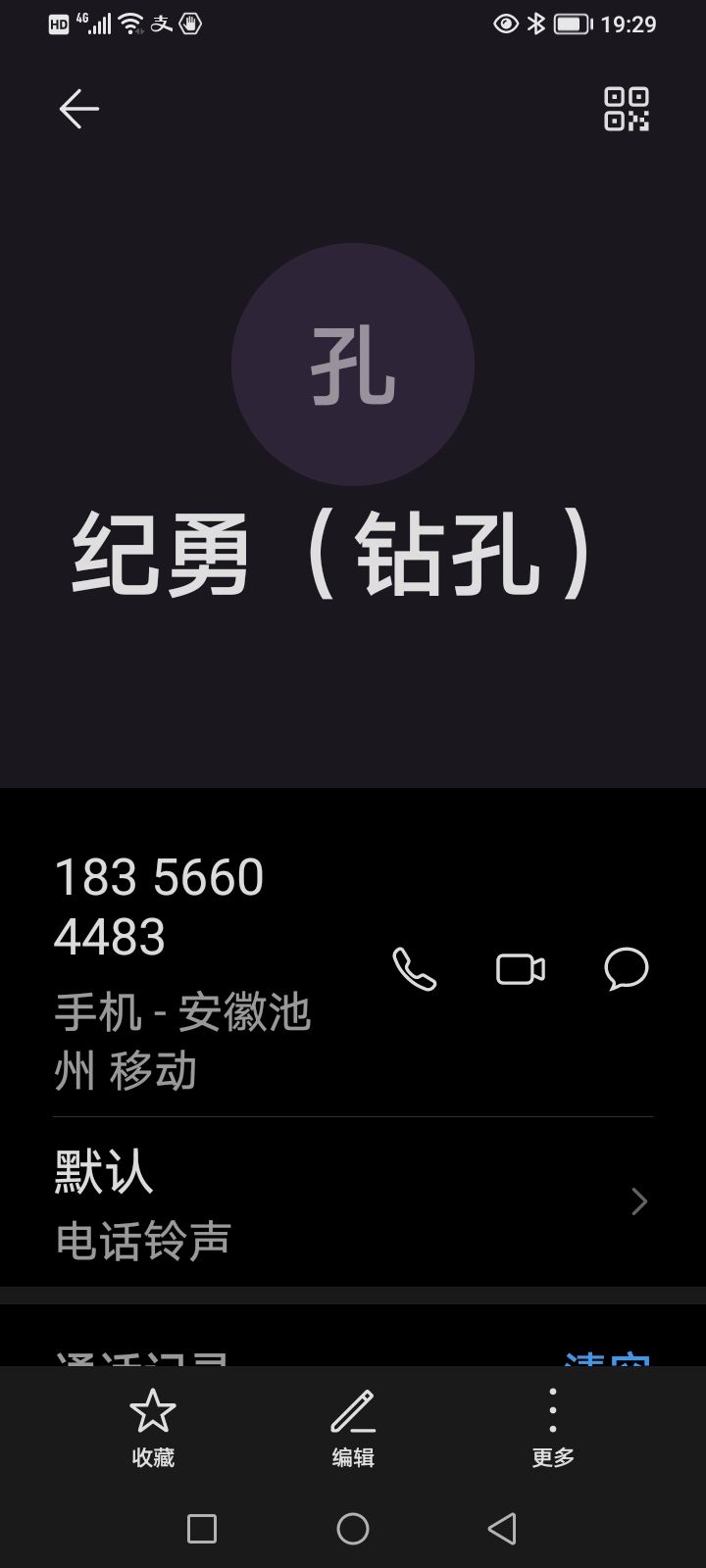The height and width of the screenshot is (1568, 706).
Task: Call 183 5660 4483
Action: click(414, 969)
